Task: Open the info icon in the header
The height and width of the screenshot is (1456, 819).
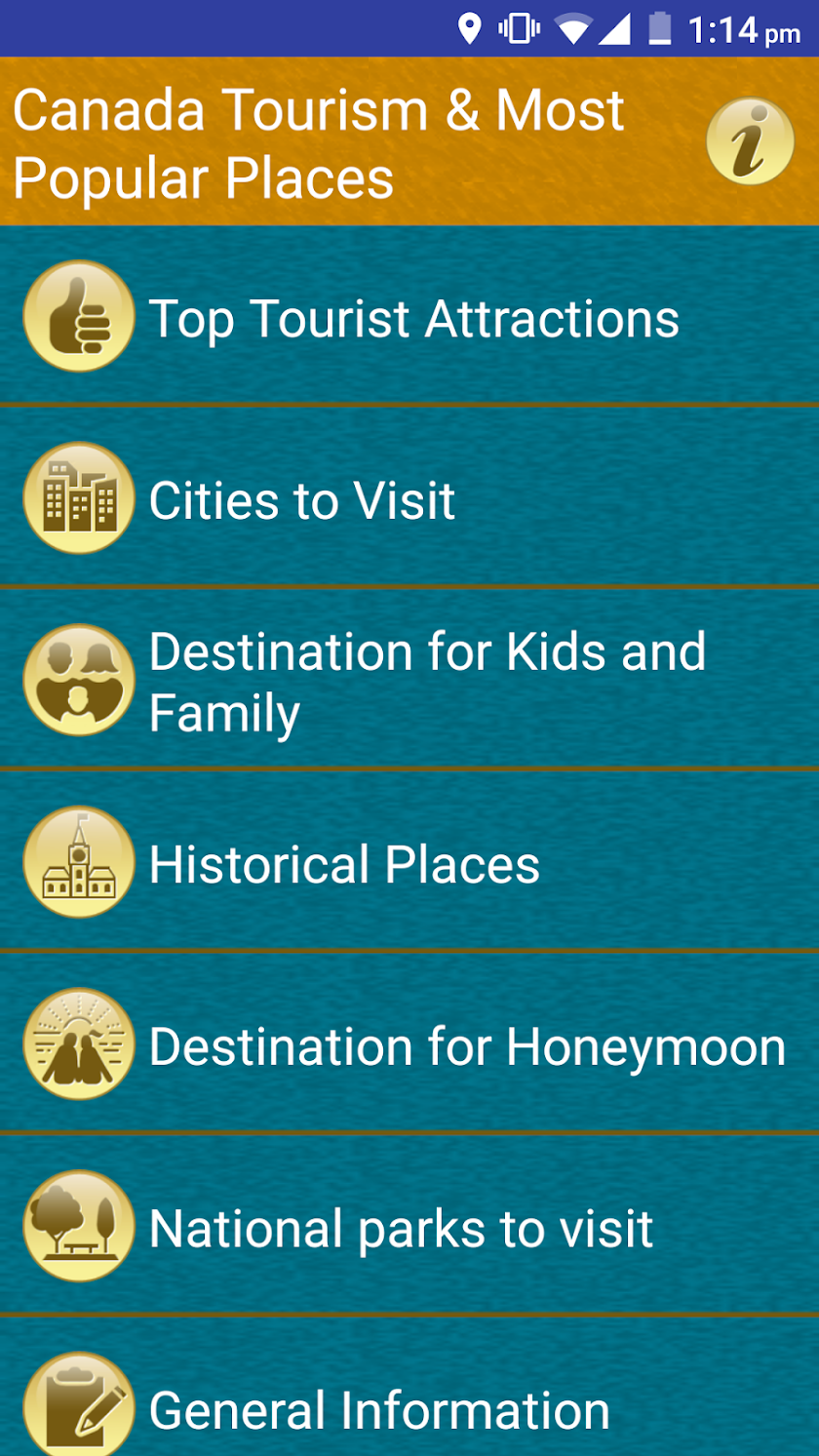Action: [750, 141]
